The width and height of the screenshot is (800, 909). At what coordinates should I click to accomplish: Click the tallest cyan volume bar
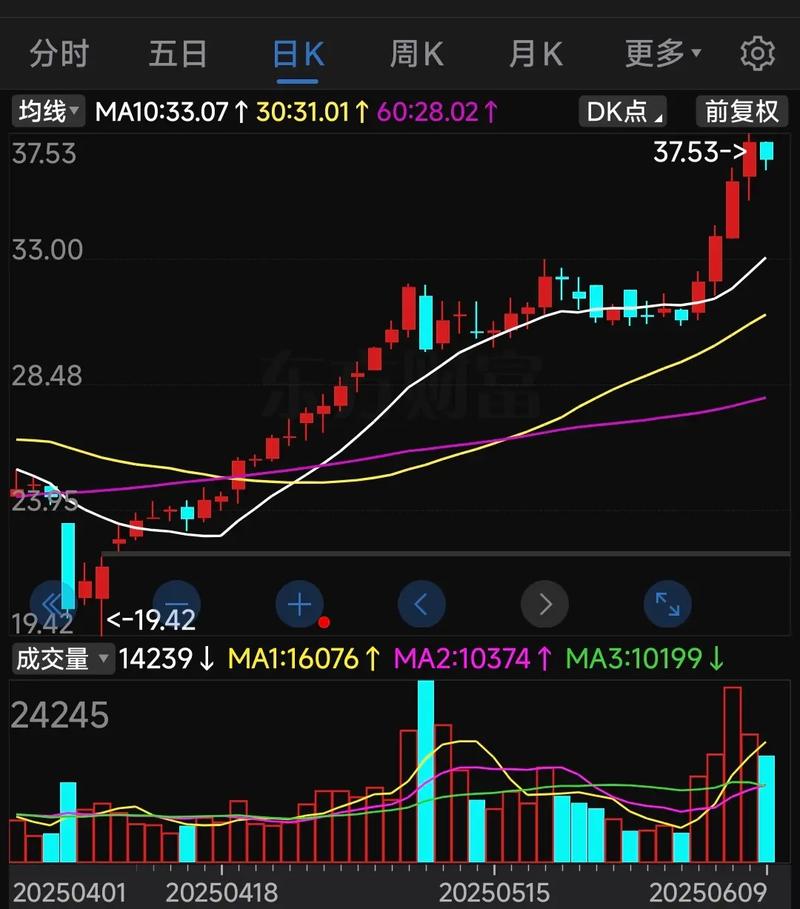click(x=425, y=770)
